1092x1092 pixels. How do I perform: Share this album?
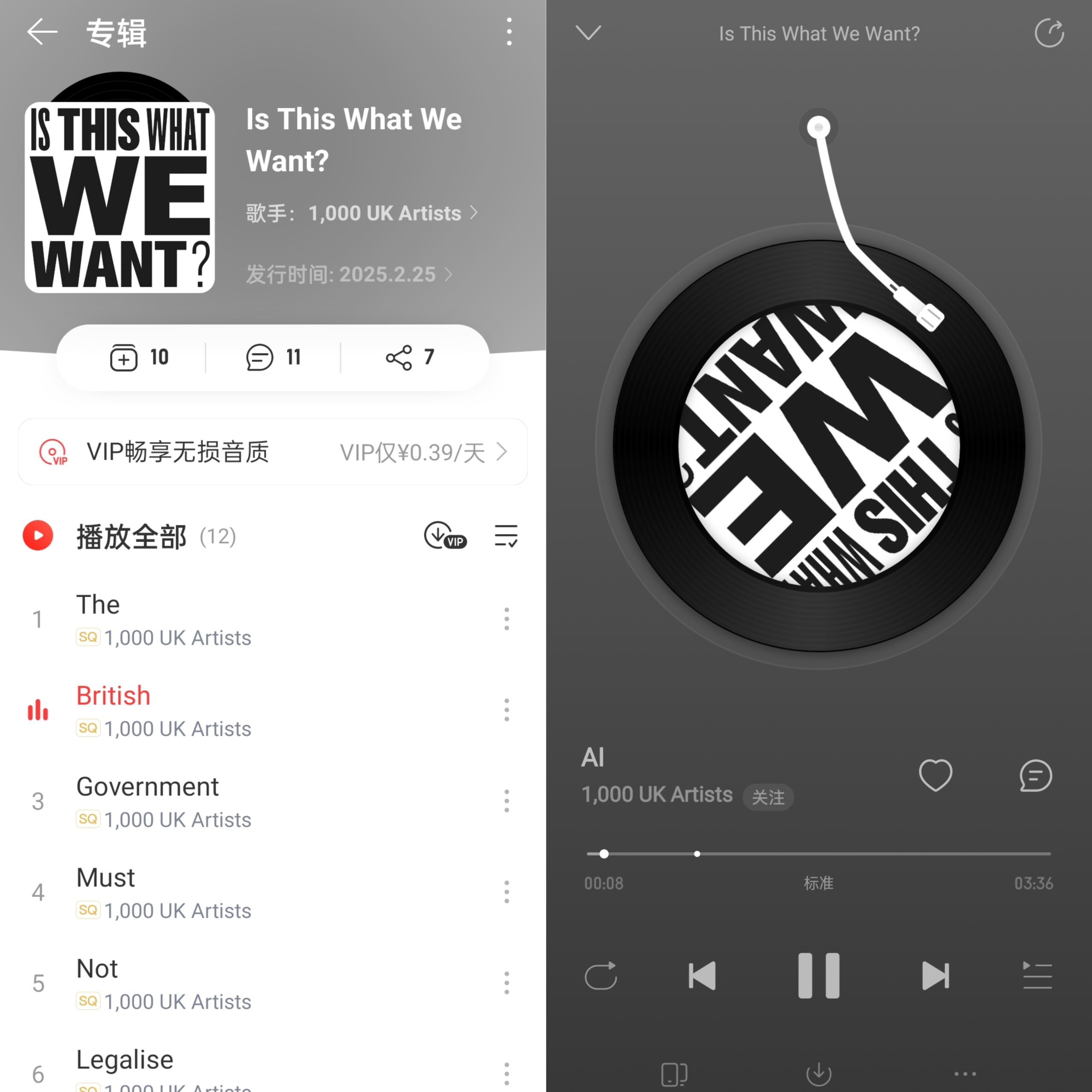409,357
